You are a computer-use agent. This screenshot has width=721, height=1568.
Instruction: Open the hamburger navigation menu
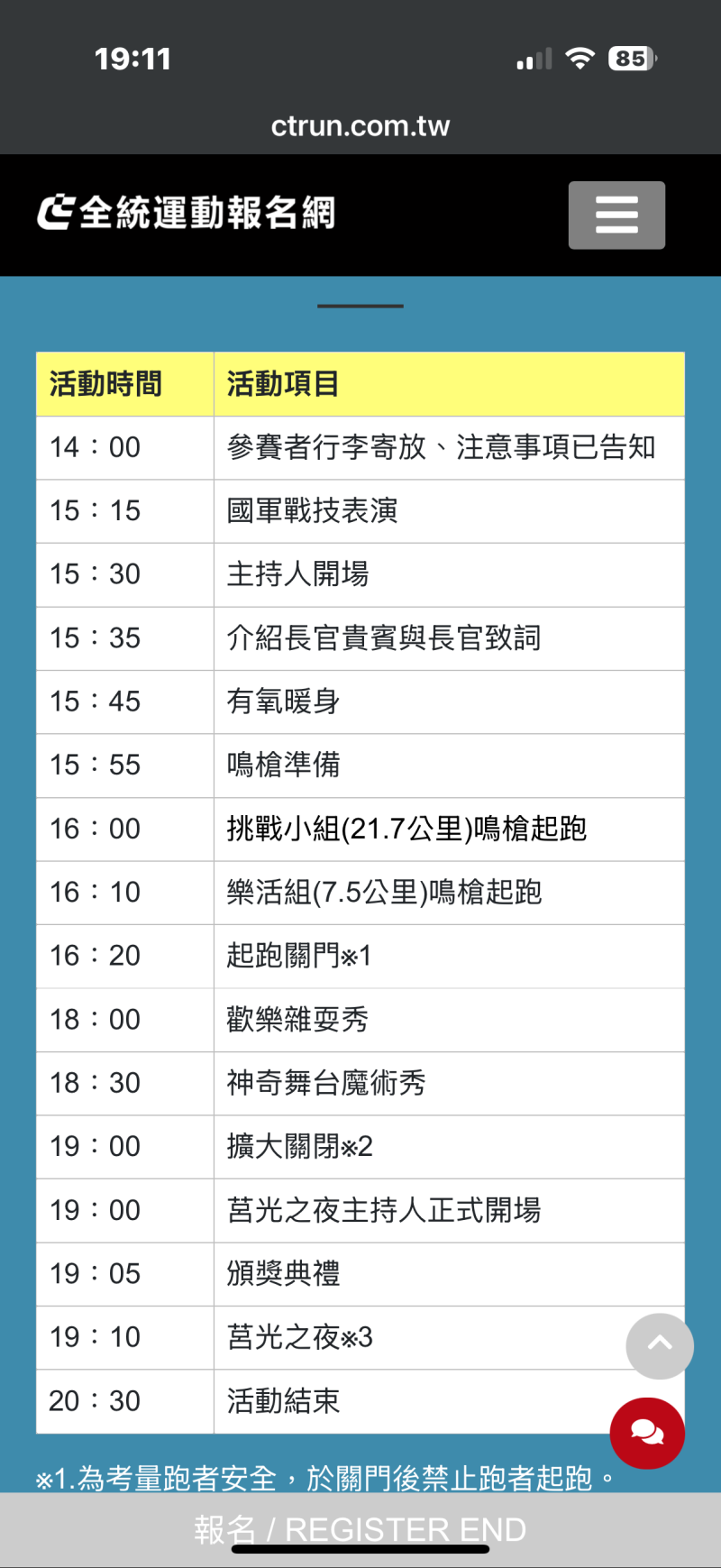(616, 215)
